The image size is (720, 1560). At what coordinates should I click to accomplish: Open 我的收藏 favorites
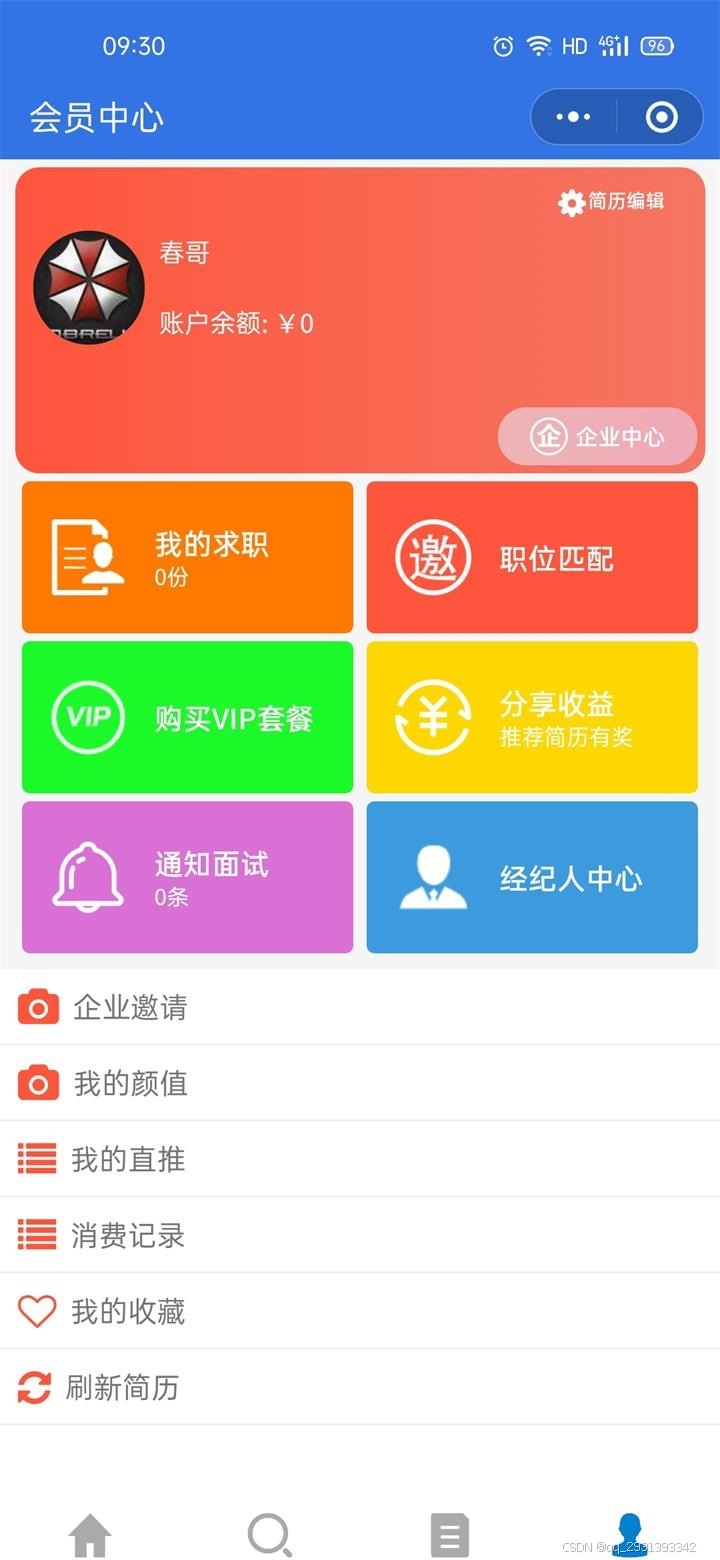pos(360,1311)
